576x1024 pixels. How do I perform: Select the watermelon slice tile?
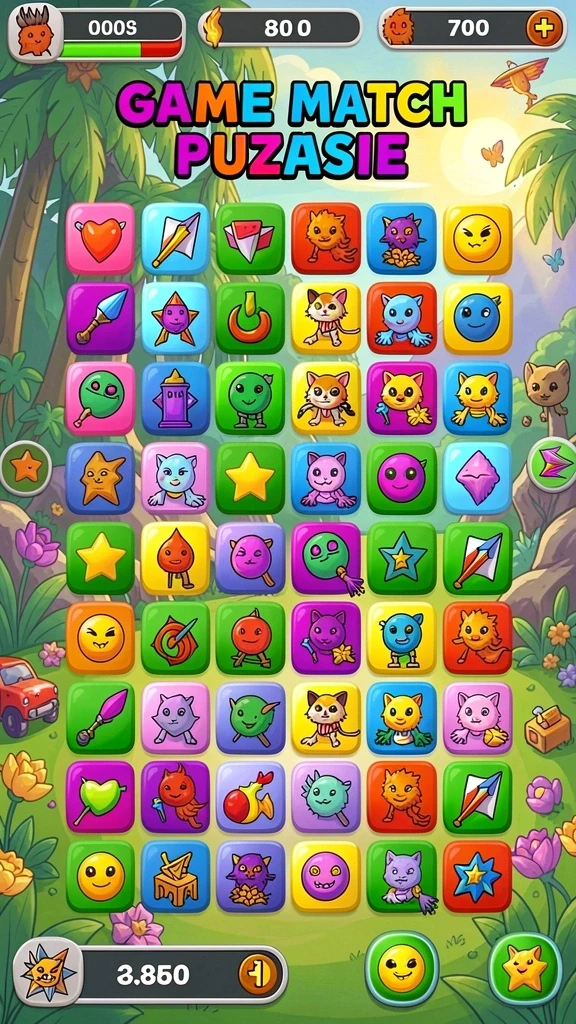250,238
